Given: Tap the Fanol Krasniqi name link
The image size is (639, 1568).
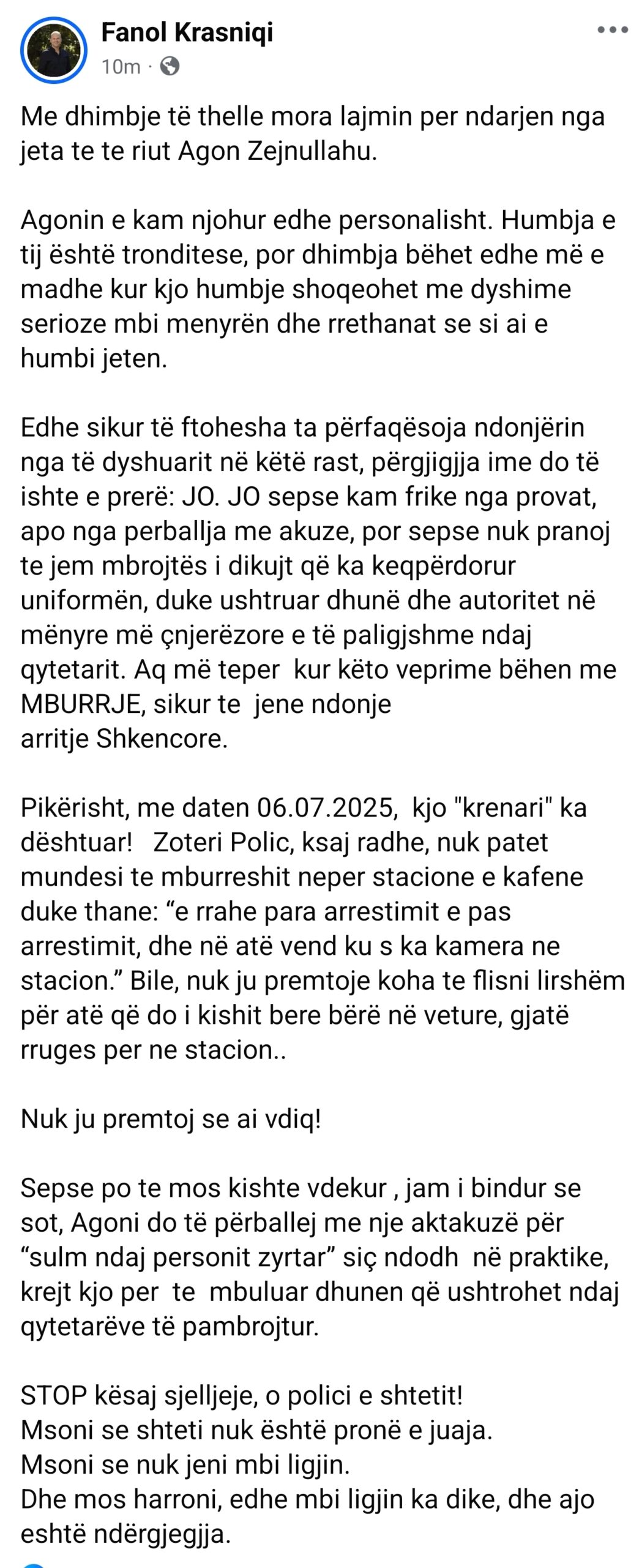Looking at the screenshot, I should tap(187, 32).
